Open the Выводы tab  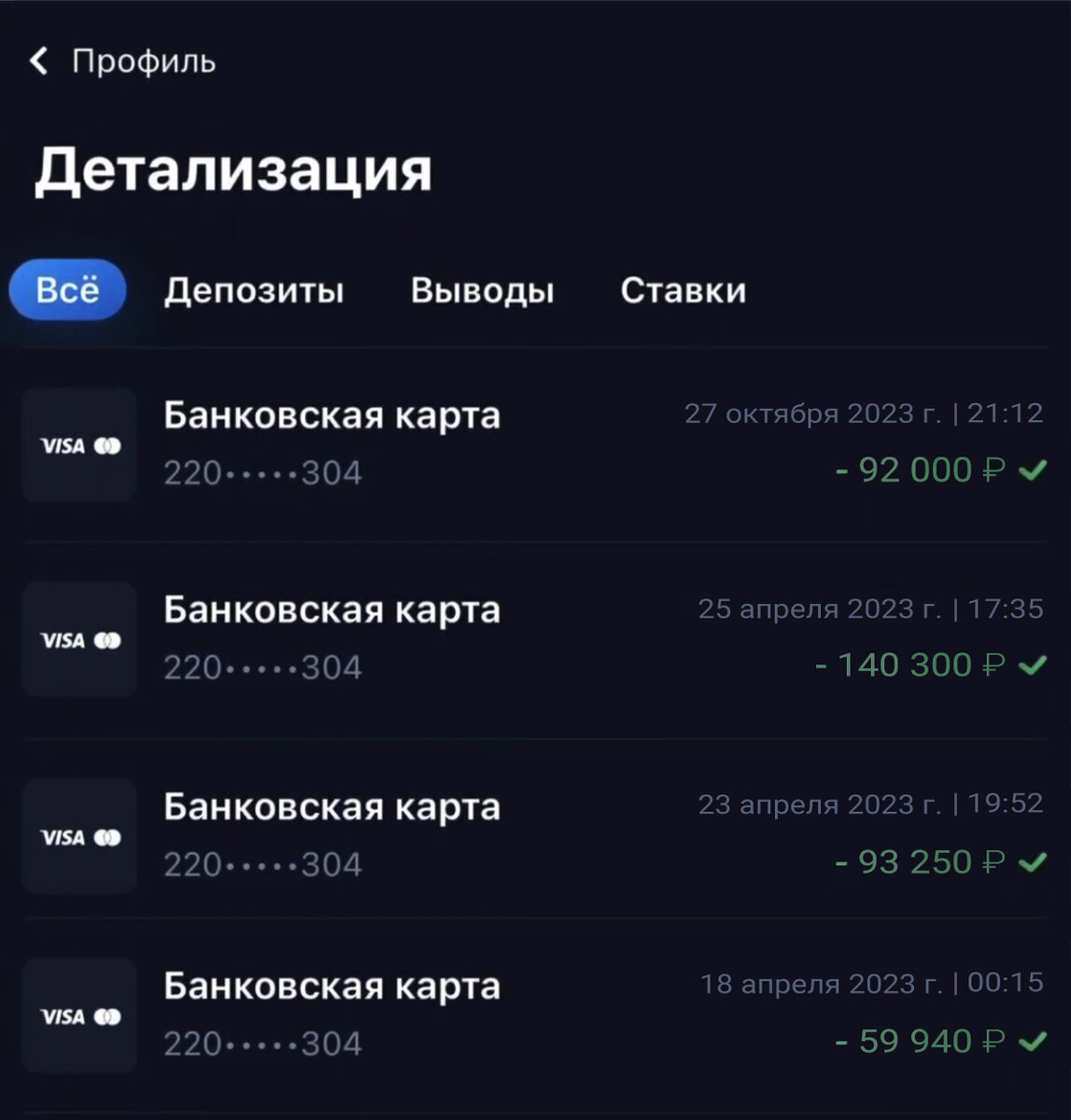[482, 290]
